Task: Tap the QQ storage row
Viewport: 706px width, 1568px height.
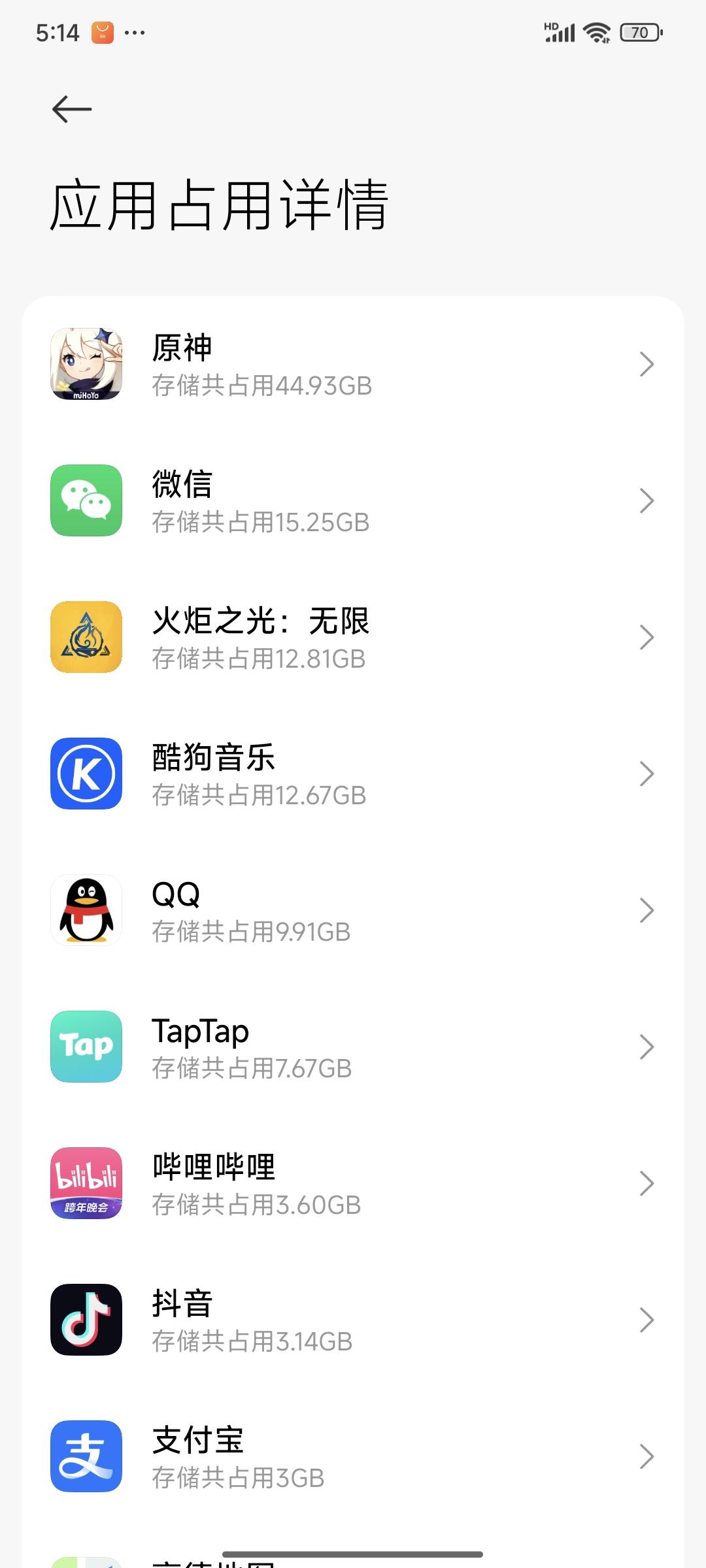Action: click(x=353, y=911)
